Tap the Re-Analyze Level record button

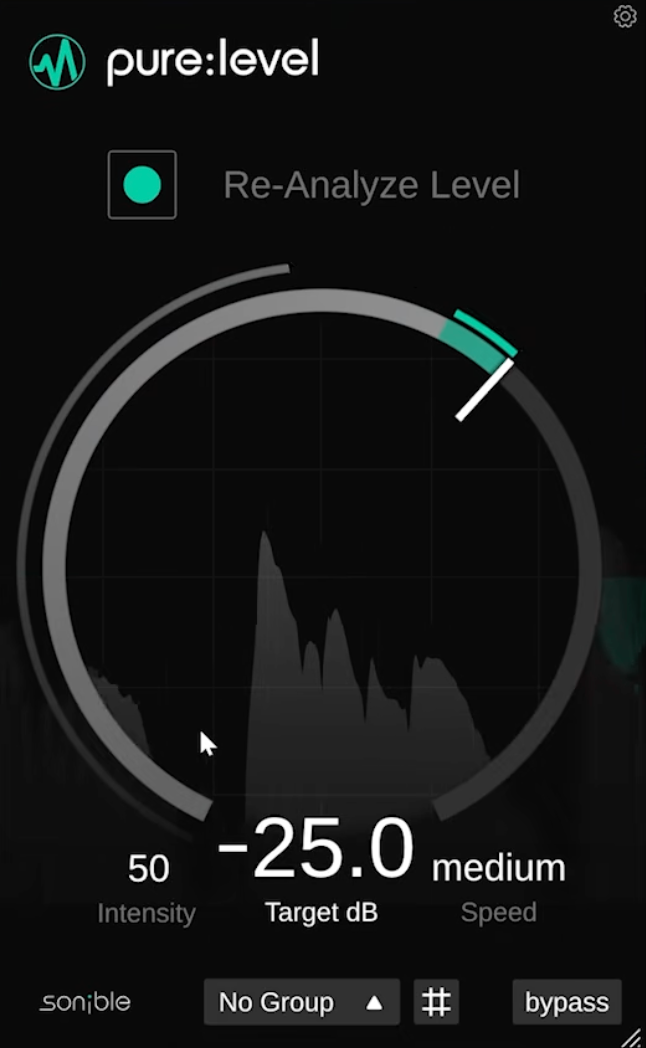(x=142, y=184)
